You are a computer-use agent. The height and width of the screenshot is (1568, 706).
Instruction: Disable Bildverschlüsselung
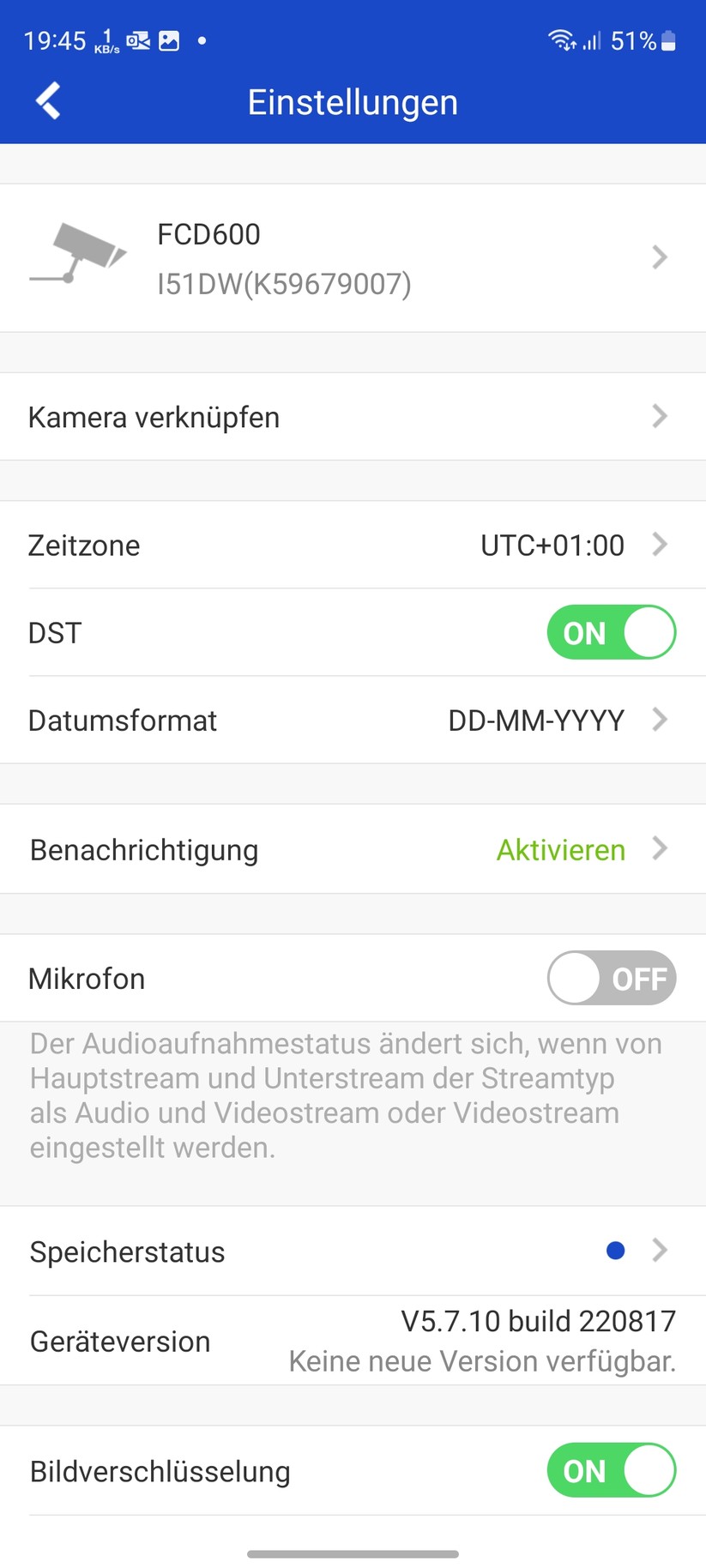(x=611, y=1470)
